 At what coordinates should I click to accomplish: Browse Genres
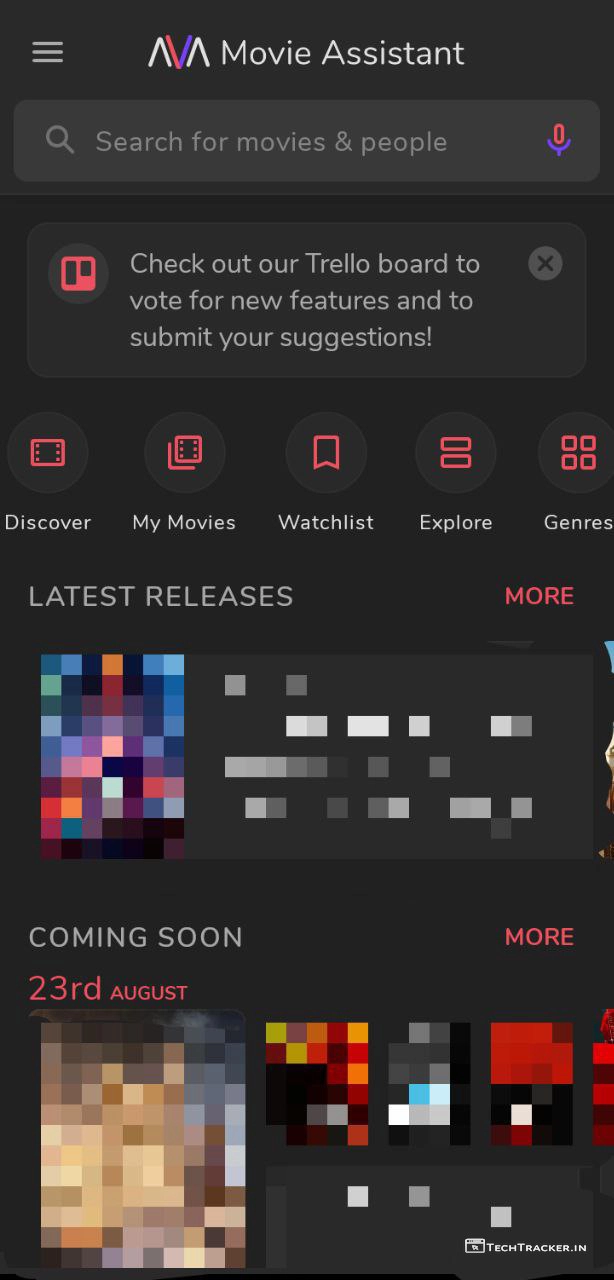(x=578, y=454)
